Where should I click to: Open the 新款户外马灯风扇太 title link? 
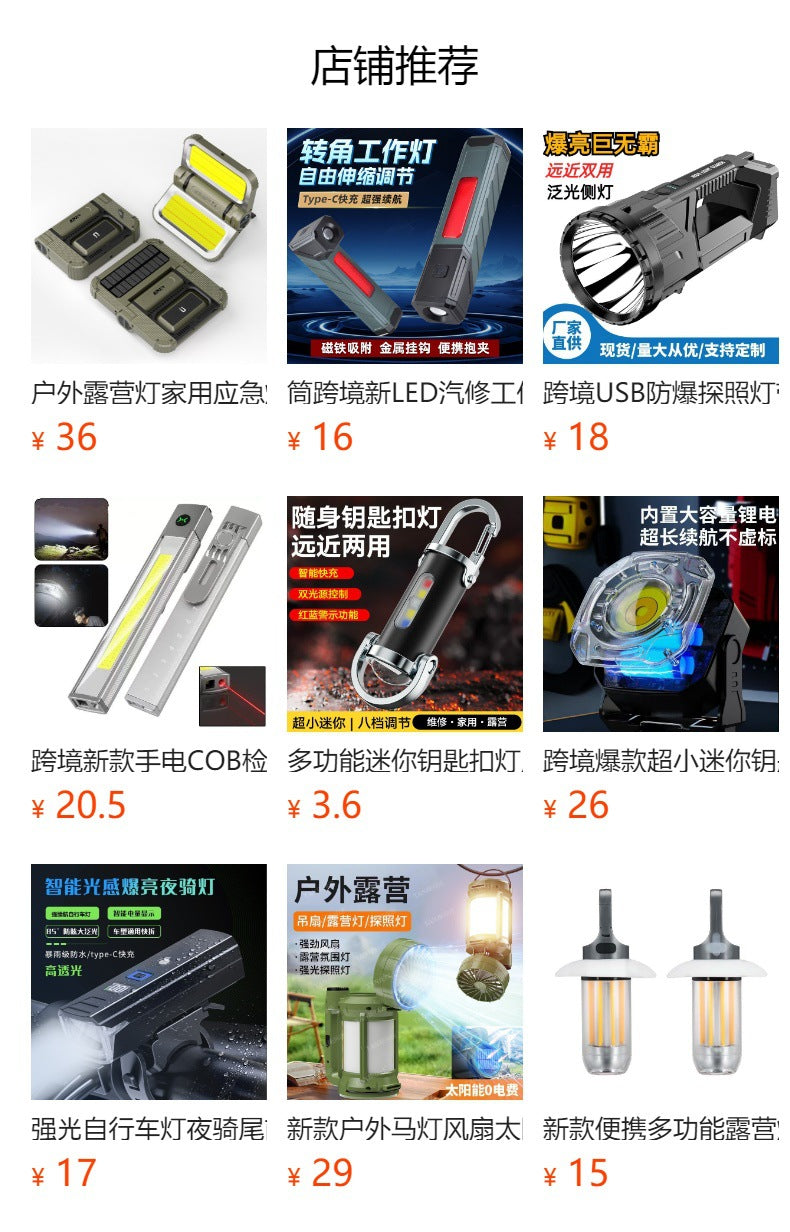(x=398, y=1126)
